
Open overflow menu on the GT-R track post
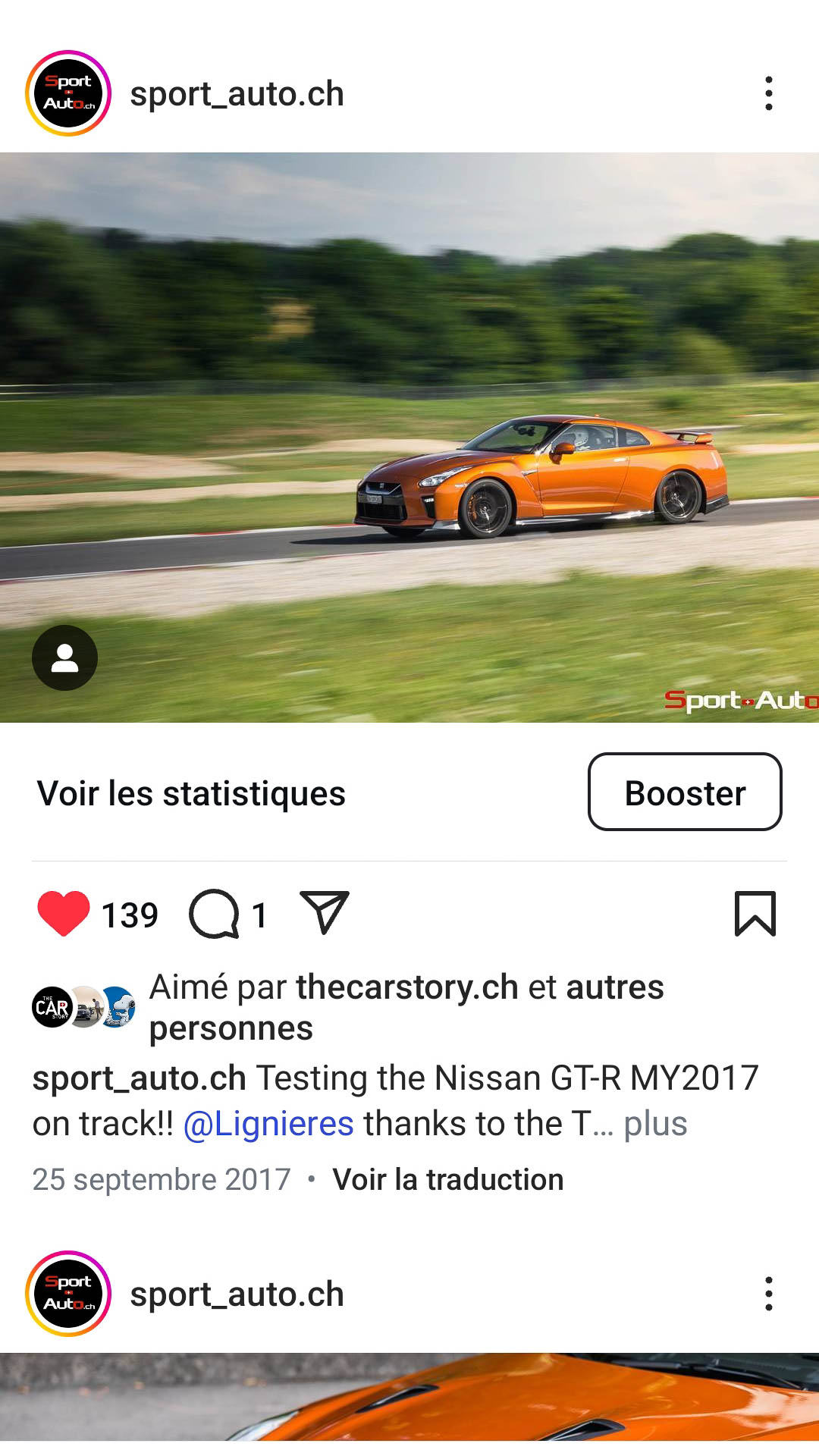[x=768, y=93]
